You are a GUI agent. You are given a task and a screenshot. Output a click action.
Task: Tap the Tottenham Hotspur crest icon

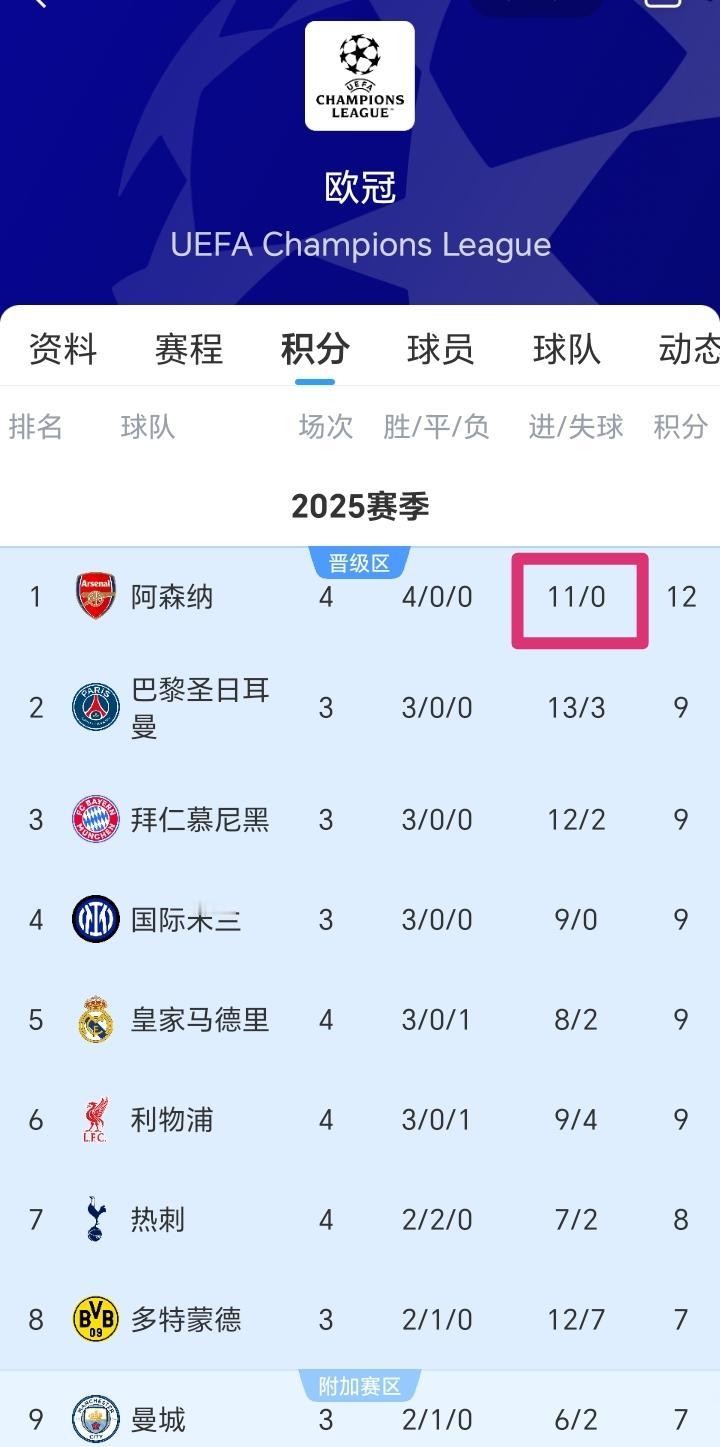(x=93, y=1219)
